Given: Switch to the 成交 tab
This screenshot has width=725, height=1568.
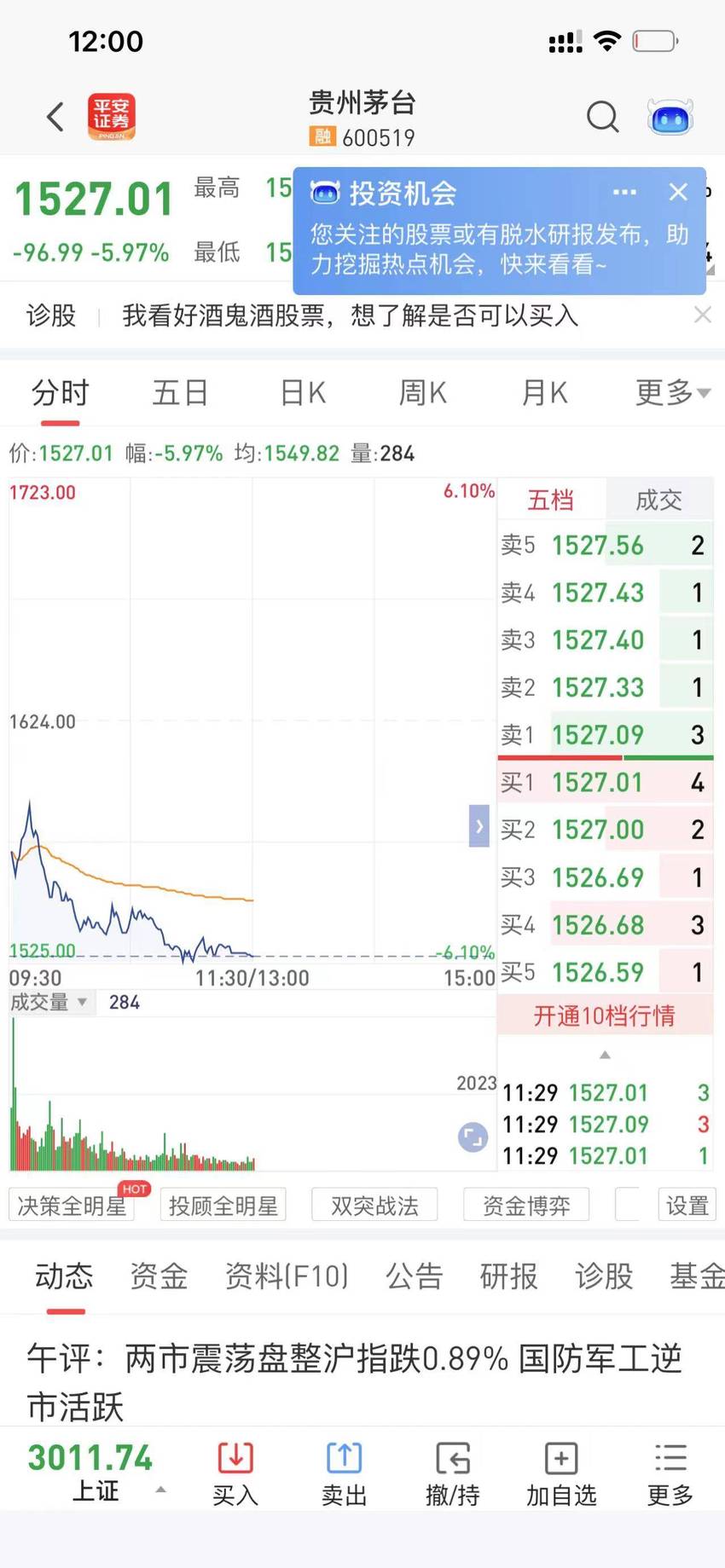Looking at the screenshot, I should click(658, 500).
